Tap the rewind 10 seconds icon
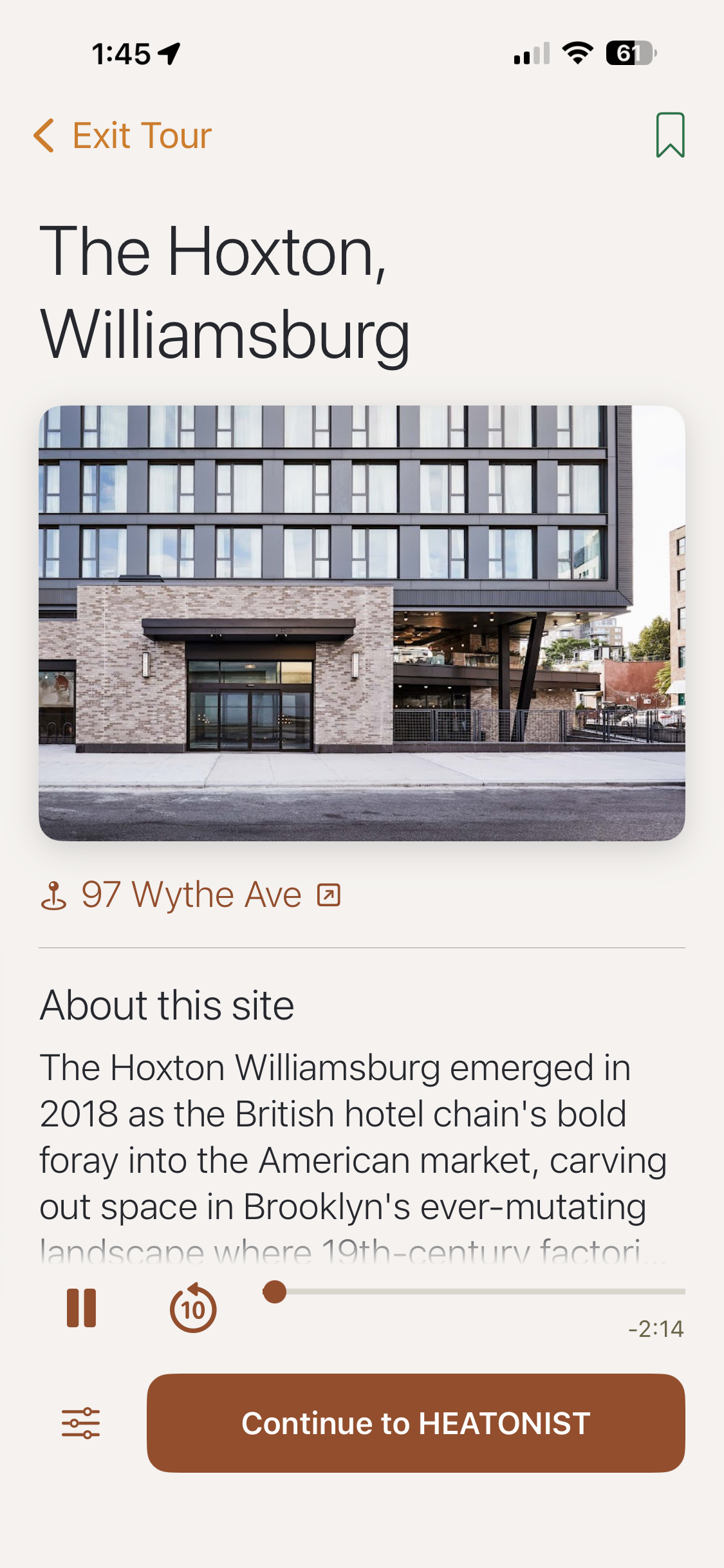This screenshot has height=1568, width=724. [x=191, y=1305]
